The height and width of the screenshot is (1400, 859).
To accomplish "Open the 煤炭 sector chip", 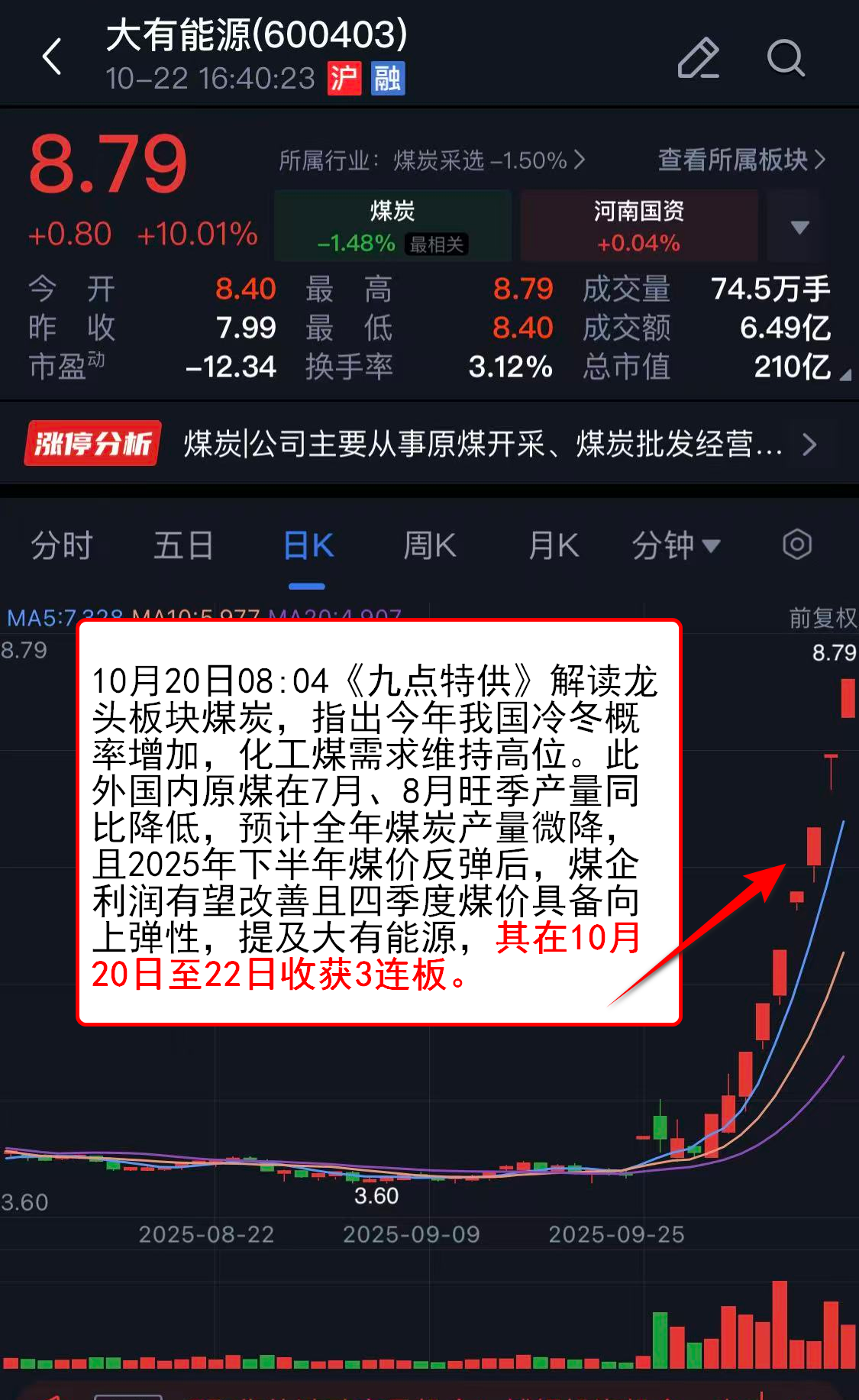I will point(392,226).
